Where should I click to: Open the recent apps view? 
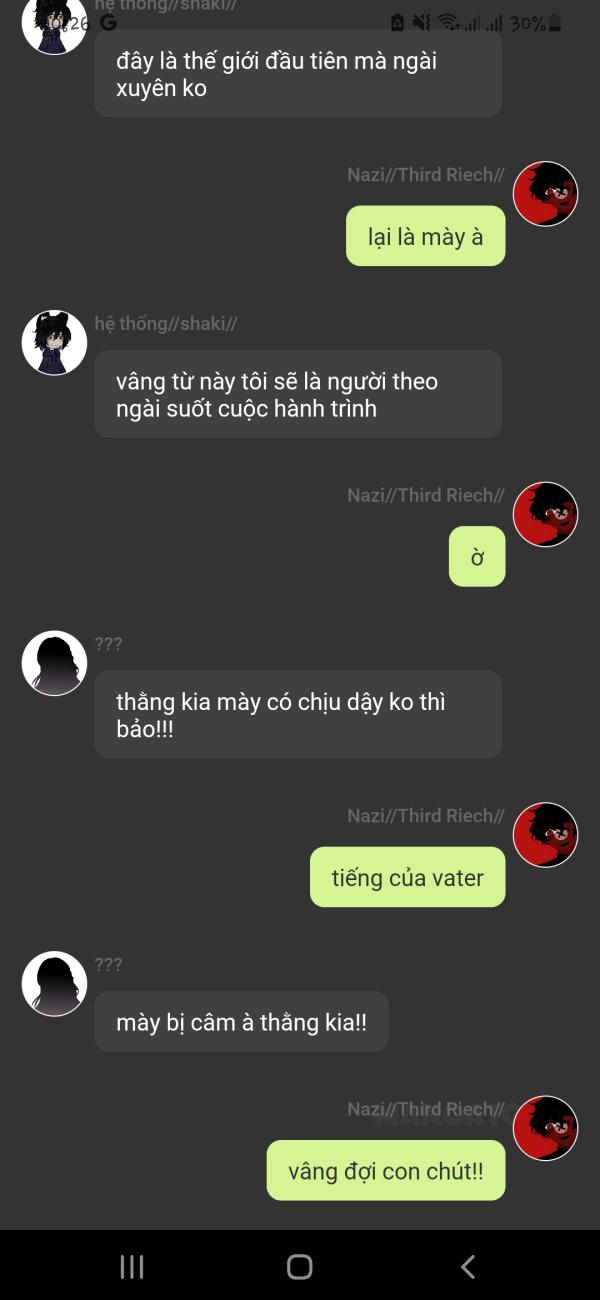[132, 1267]
